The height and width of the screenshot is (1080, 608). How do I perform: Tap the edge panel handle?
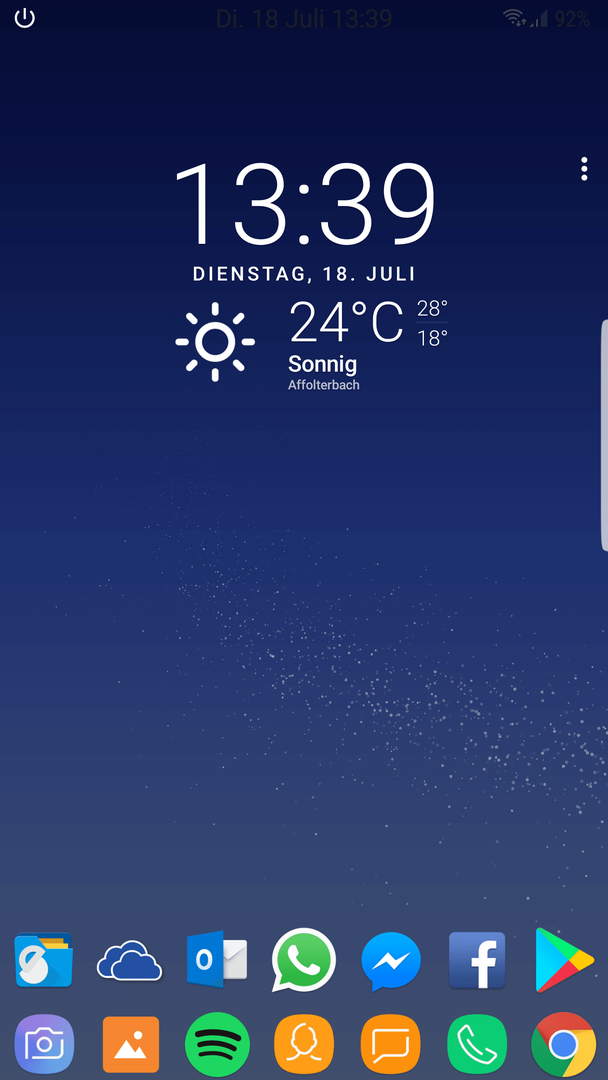[604, 435]
